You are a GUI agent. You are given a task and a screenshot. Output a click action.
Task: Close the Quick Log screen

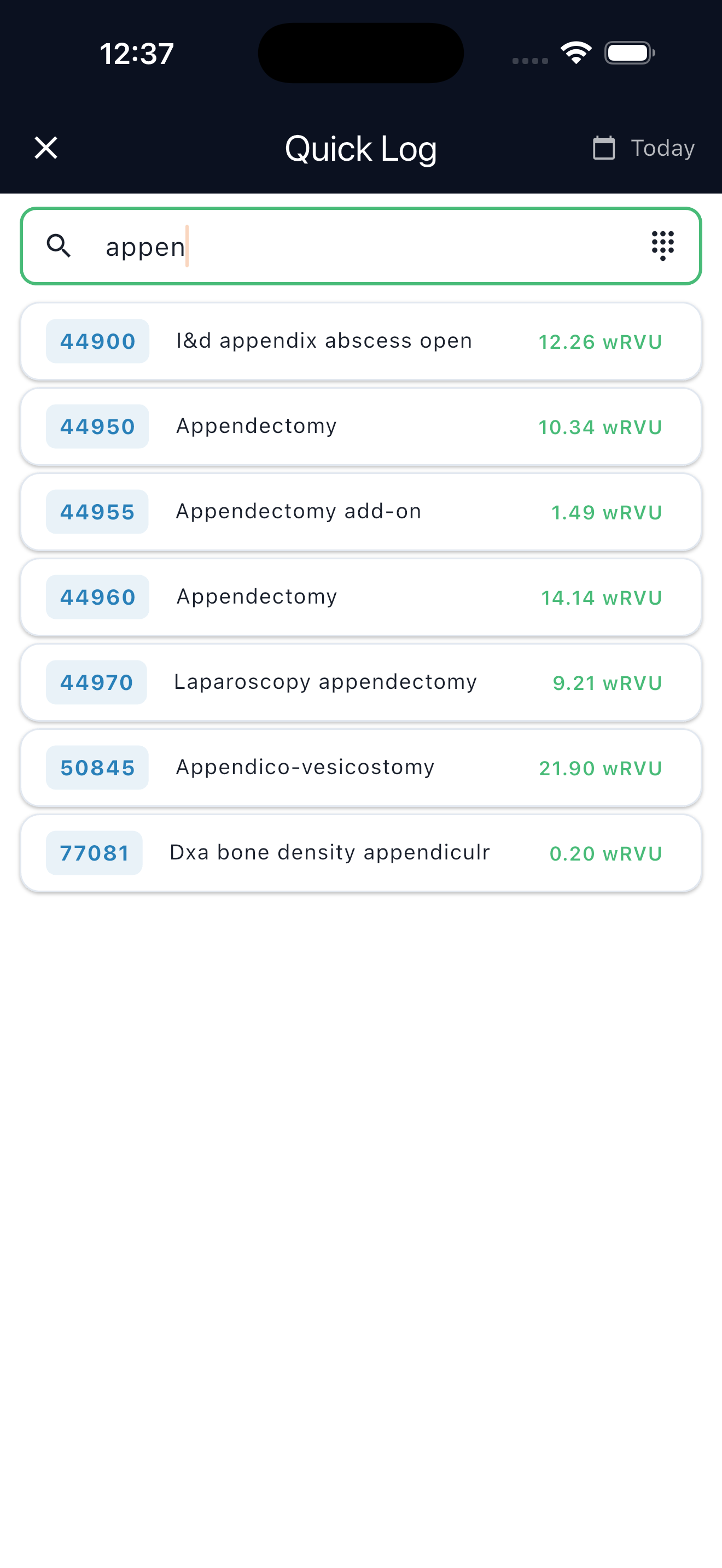pyautogui.click(x=45, y=148)
